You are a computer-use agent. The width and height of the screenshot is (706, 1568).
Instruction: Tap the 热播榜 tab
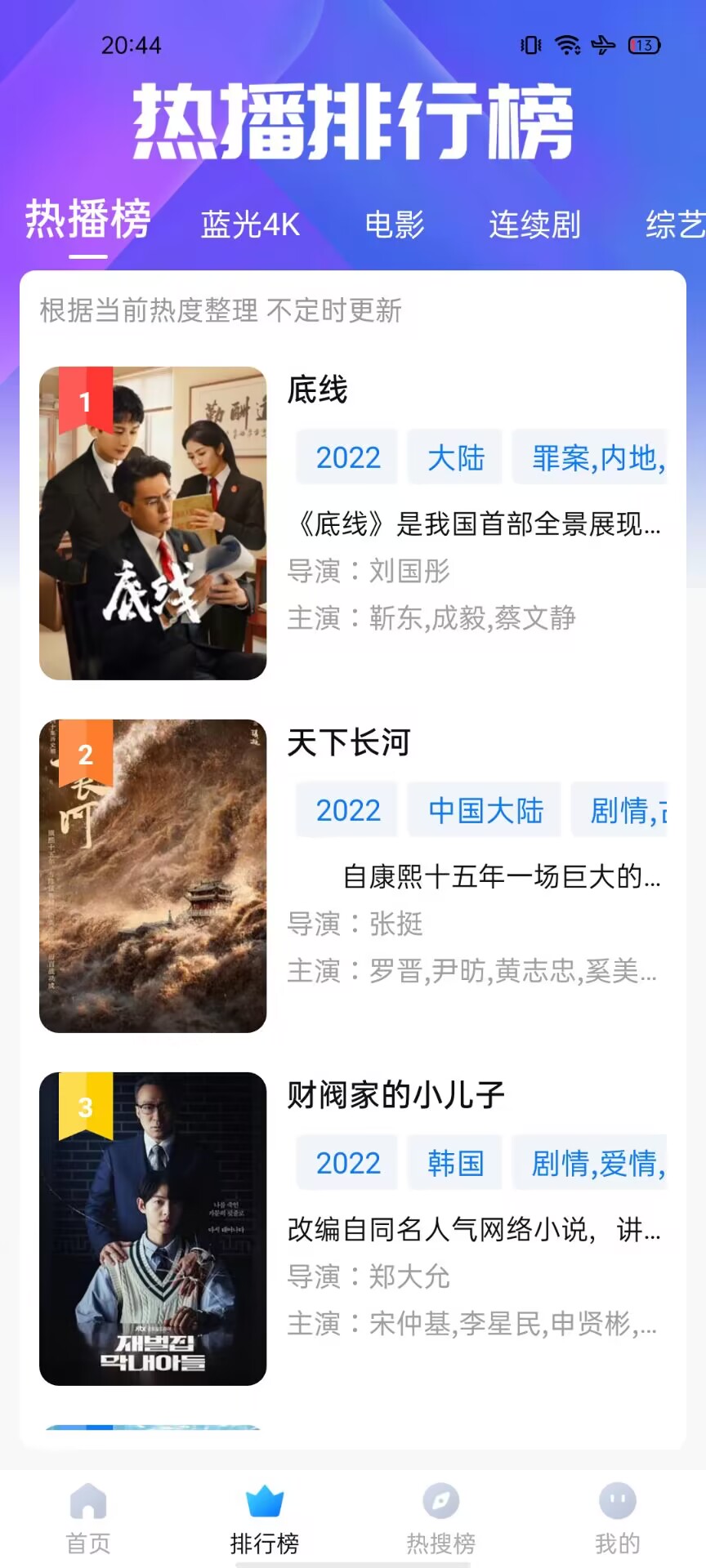pos(87,220)
